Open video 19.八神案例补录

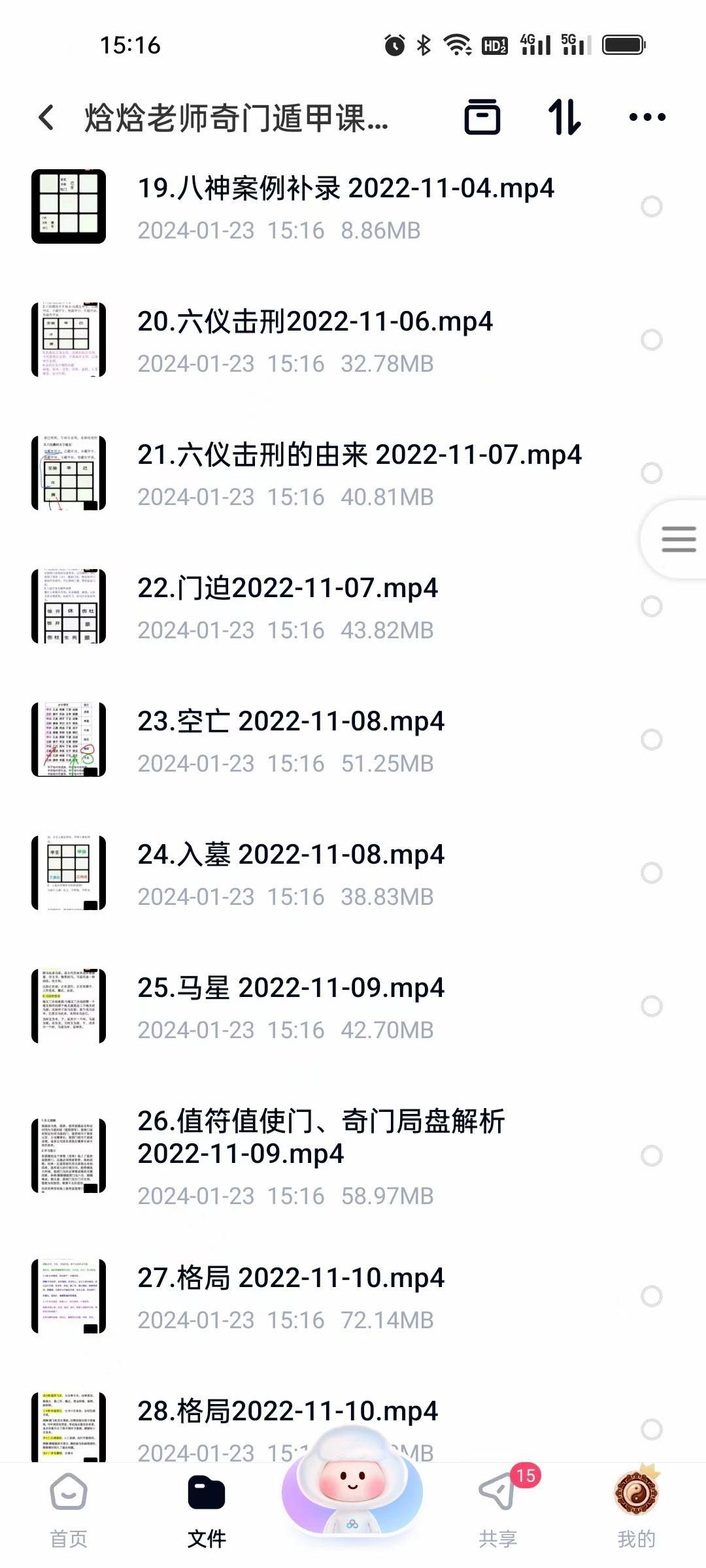(x=345, y=189)
